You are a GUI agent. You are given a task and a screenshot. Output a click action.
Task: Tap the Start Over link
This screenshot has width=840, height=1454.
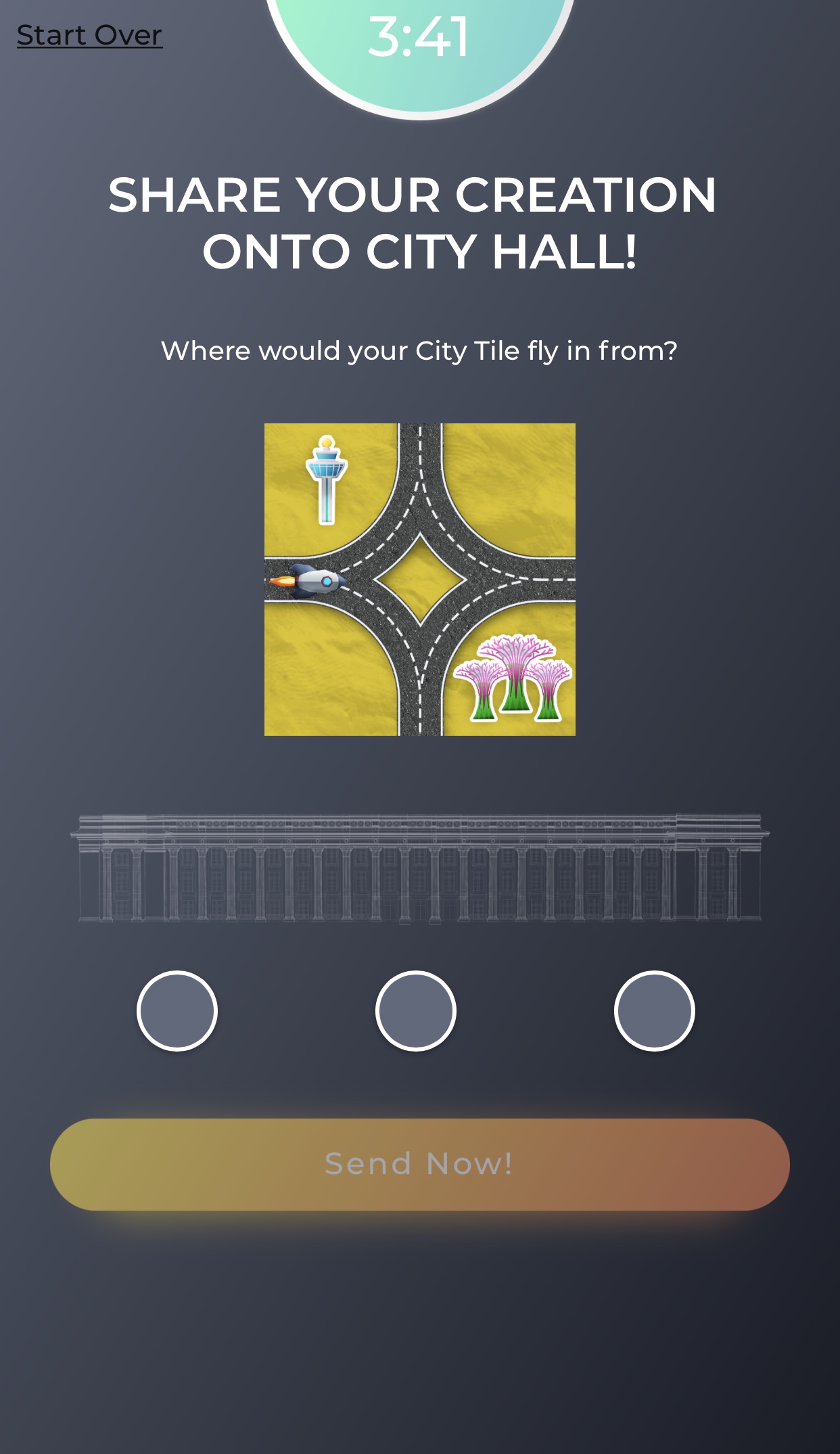pyautogui.click(x=89, y=35)
